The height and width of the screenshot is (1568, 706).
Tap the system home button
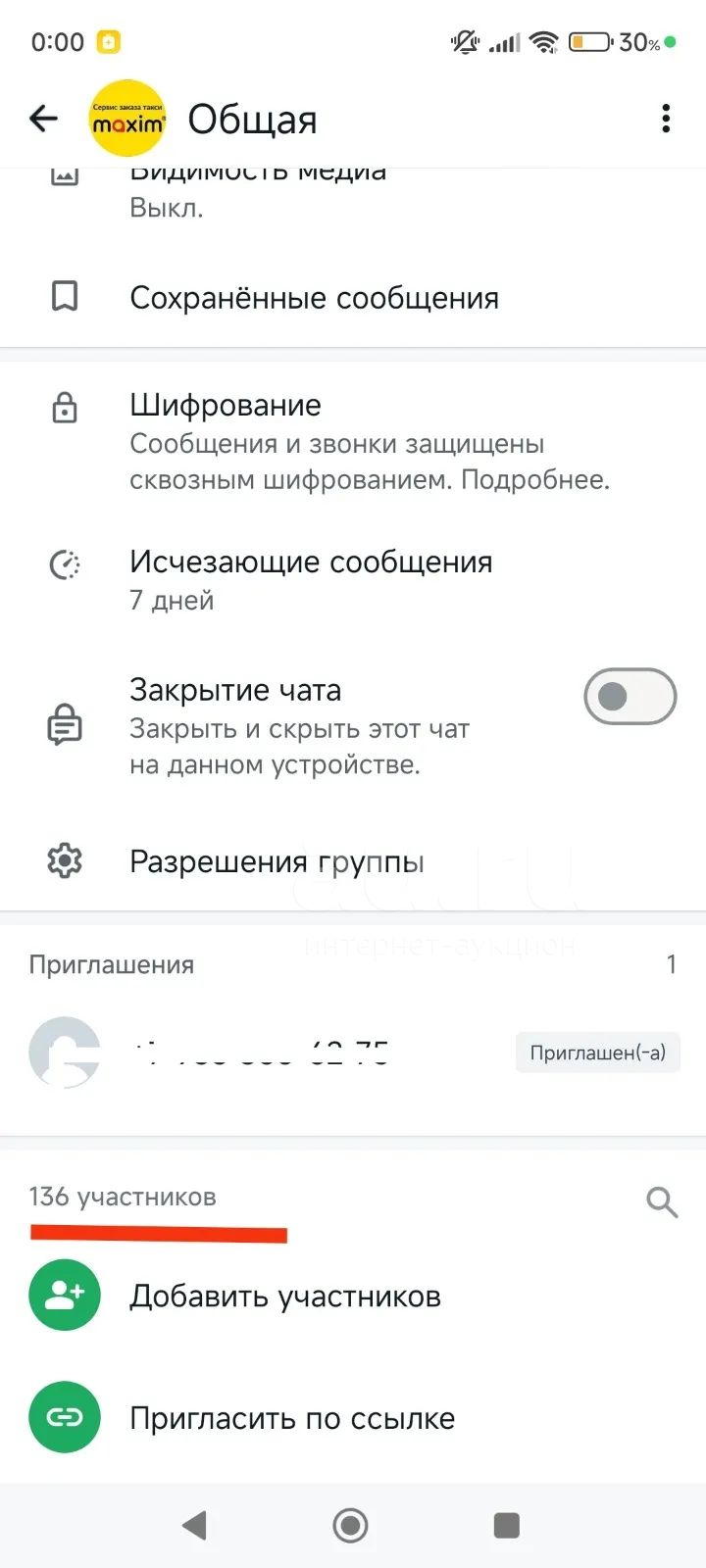350,1525
